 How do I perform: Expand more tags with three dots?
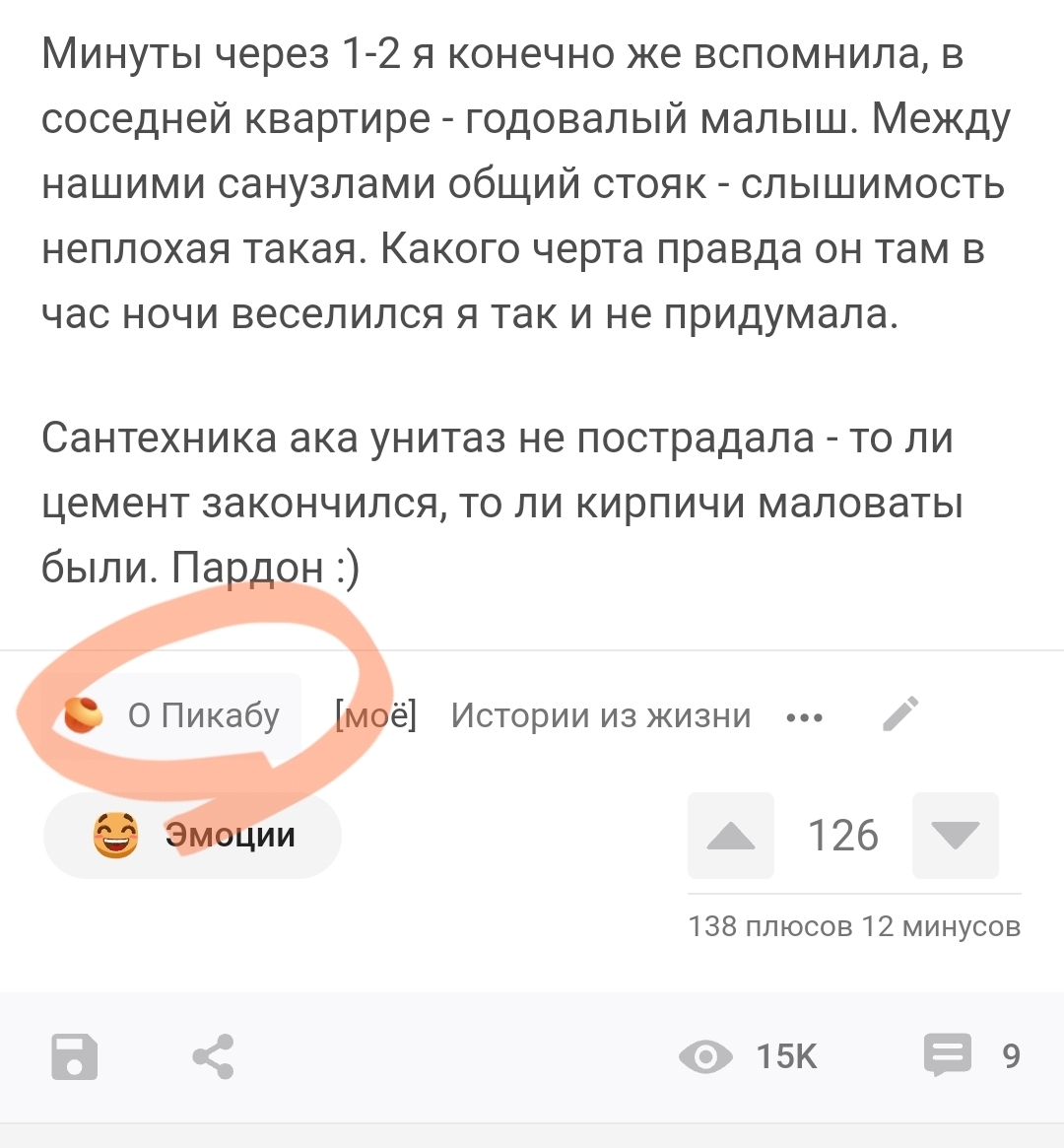click(x=805, y=717)
